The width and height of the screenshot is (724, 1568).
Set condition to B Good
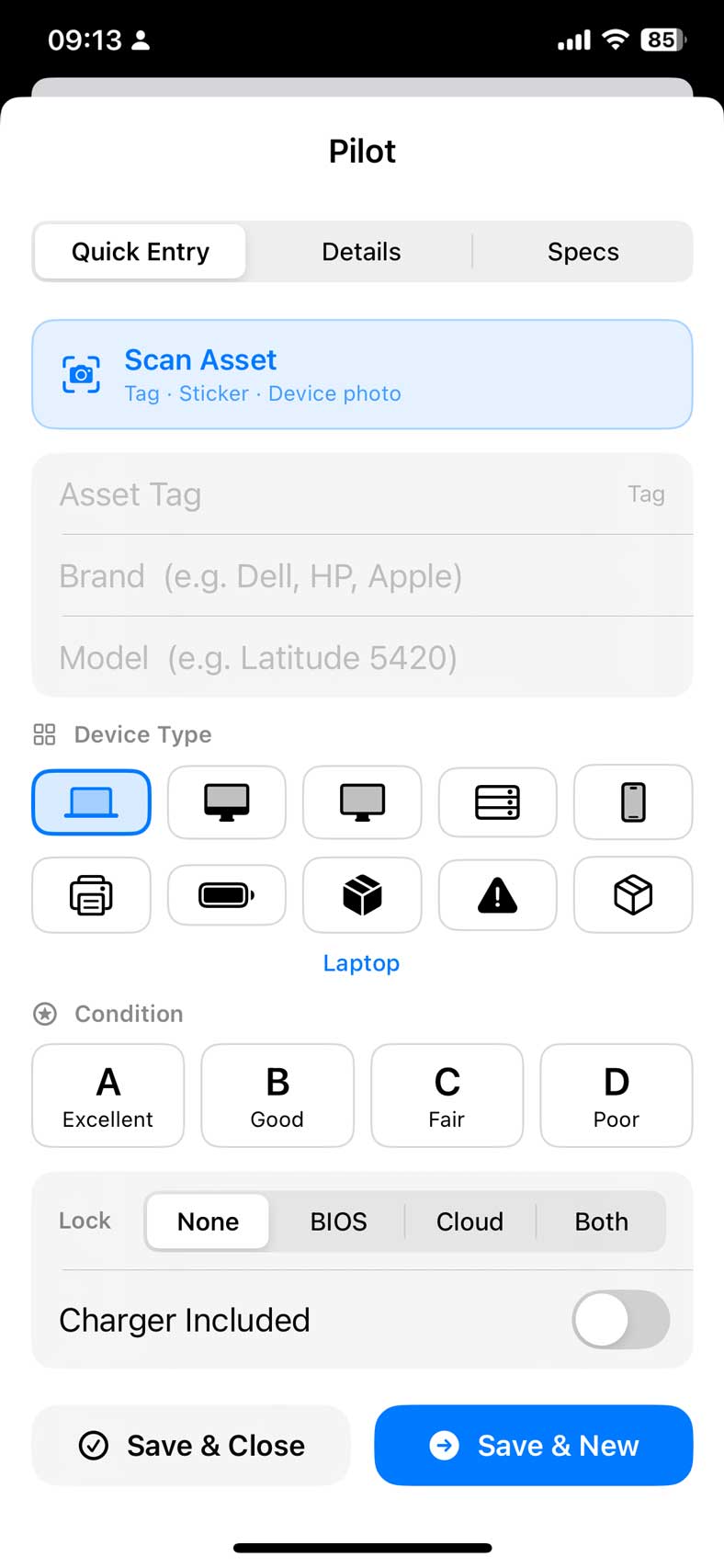[x=277, y=1096]
